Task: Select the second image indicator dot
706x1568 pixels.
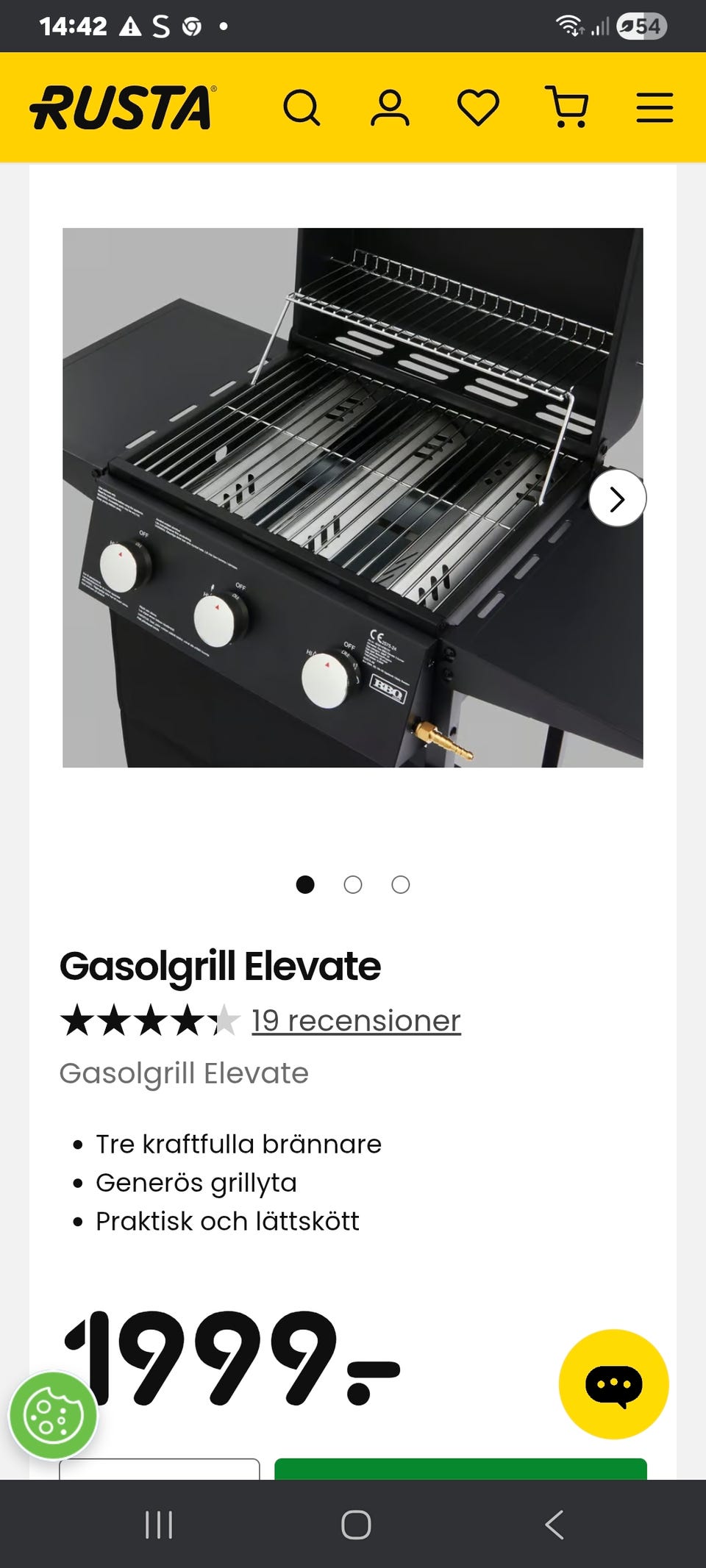Action: (353, 884)
